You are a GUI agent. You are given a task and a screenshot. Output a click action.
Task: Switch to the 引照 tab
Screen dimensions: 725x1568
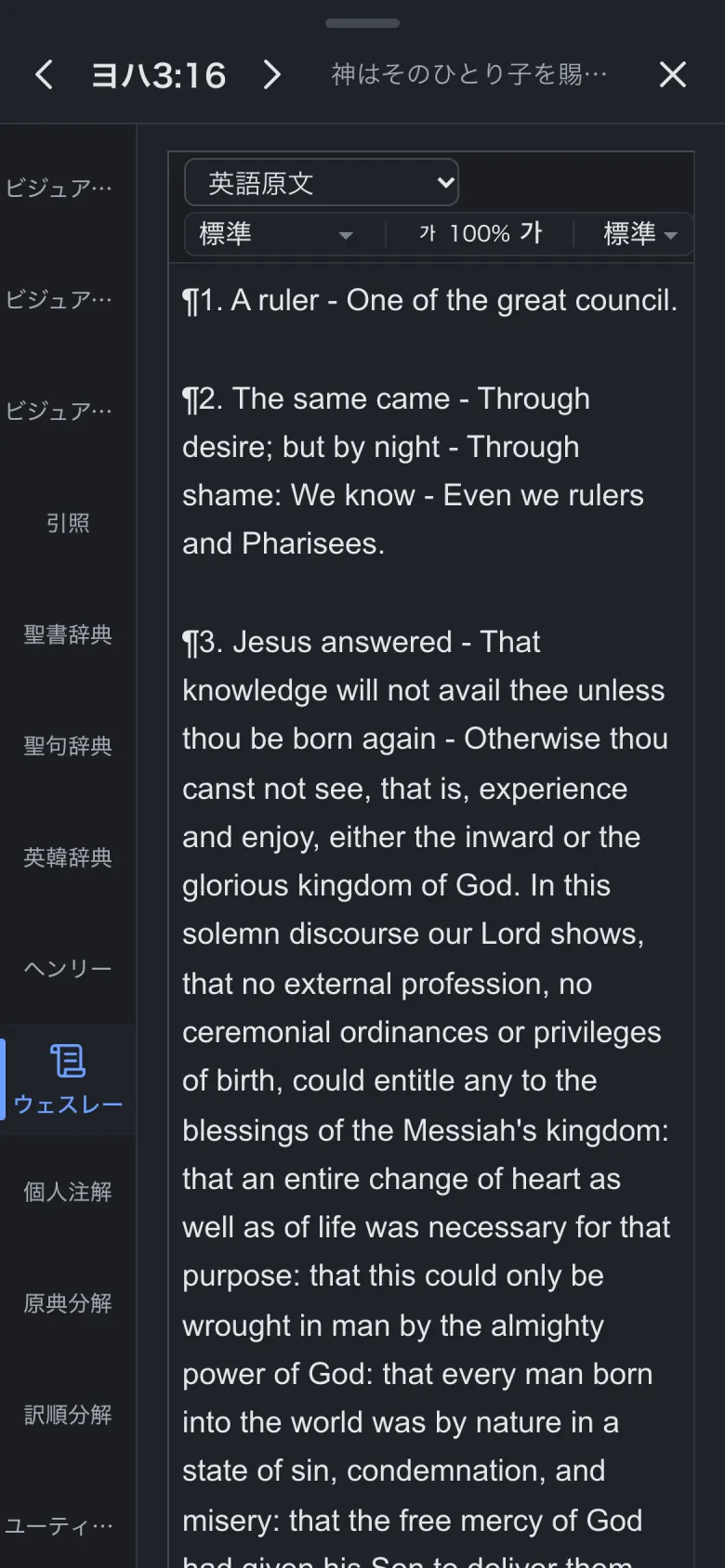(x=68, y=523)
